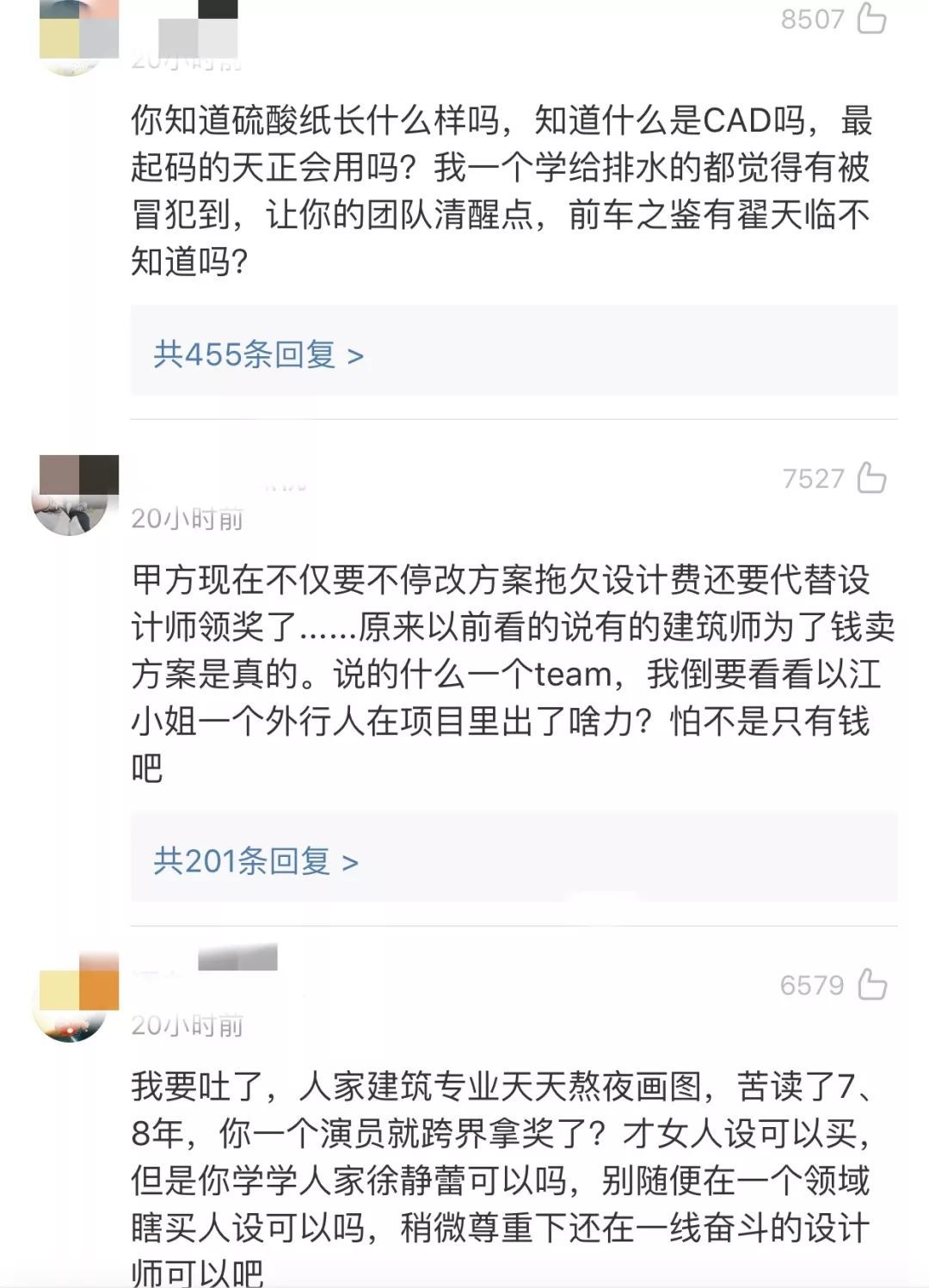Screen dimensions: 929x1288
Task: Expand the 共455条回复 replies
Action: (x=259, y=354)
